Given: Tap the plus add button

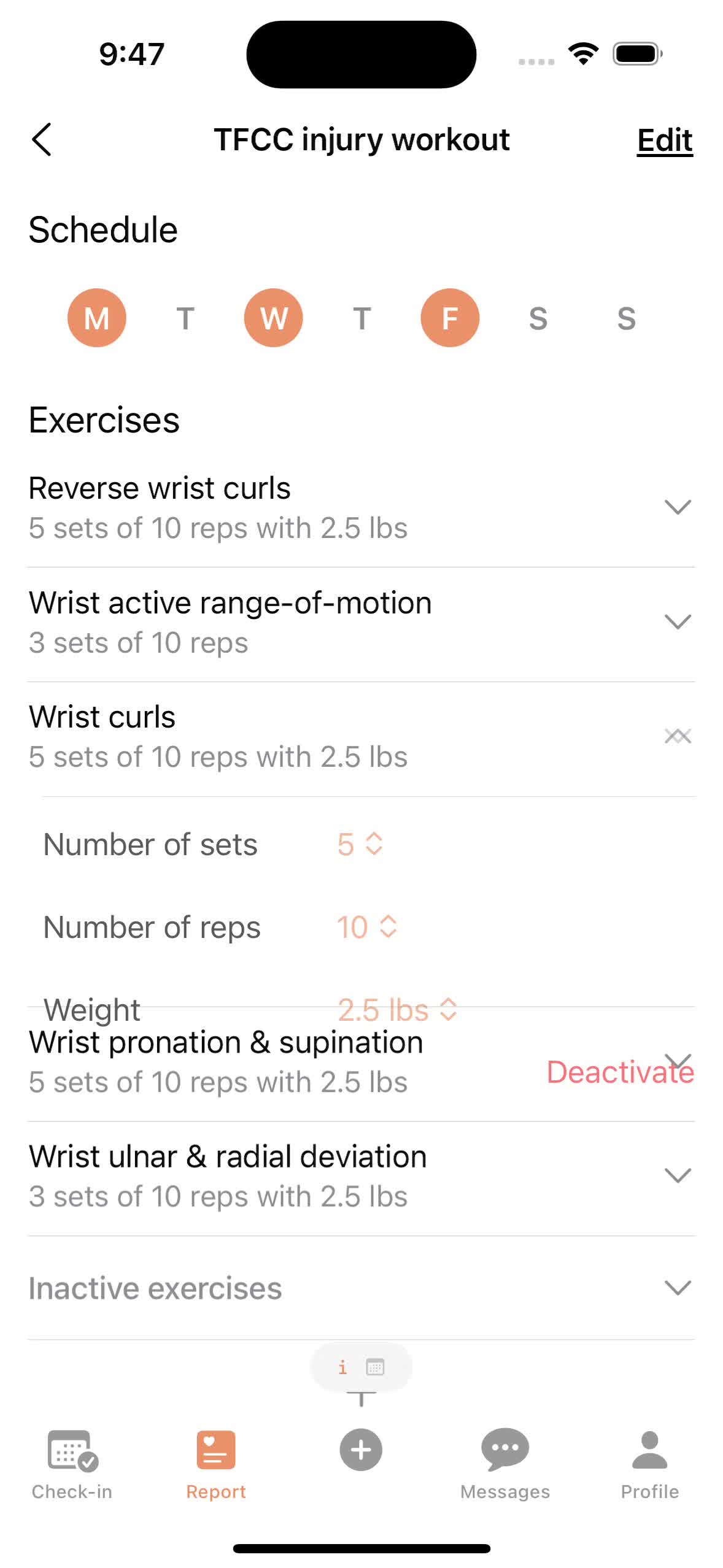Looking at the screenshot, I should coord(361,1450).
